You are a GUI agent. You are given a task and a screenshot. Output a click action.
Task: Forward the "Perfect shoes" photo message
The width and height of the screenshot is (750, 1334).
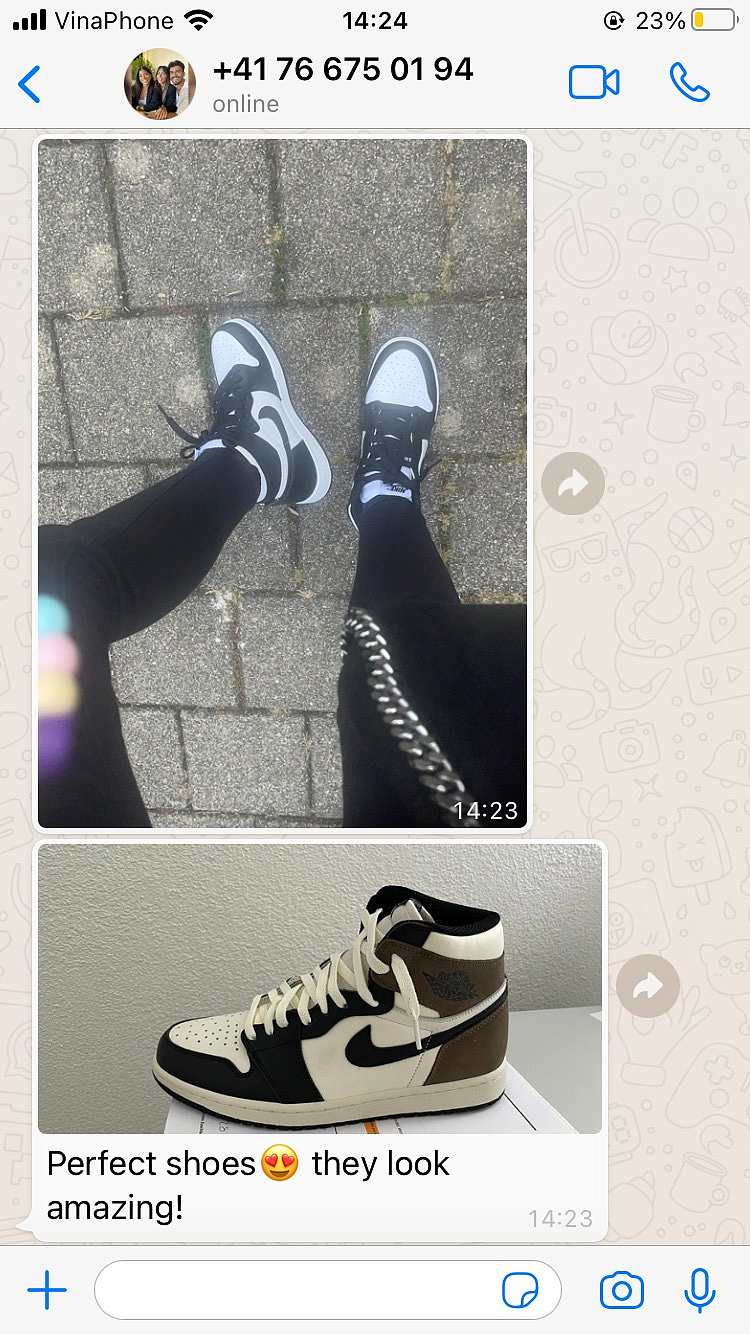pos(648,986)
